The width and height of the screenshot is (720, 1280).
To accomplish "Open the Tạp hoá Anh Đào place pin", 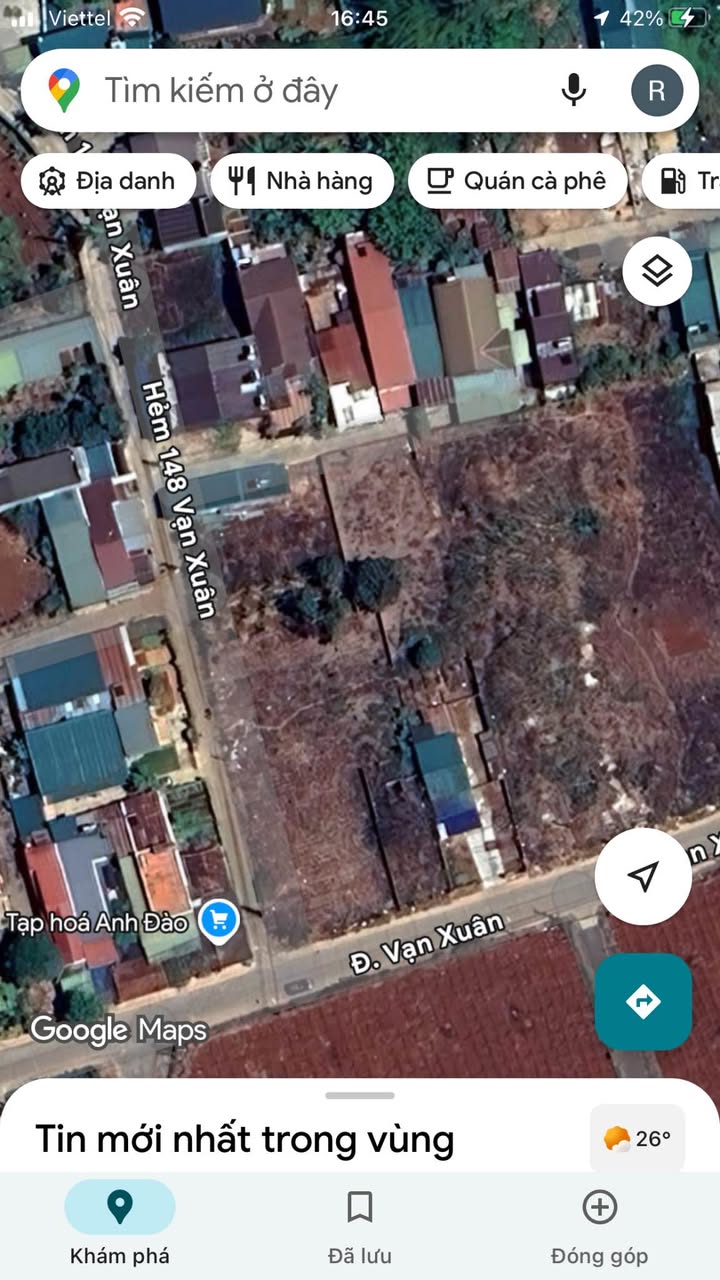I will (218, 919).
